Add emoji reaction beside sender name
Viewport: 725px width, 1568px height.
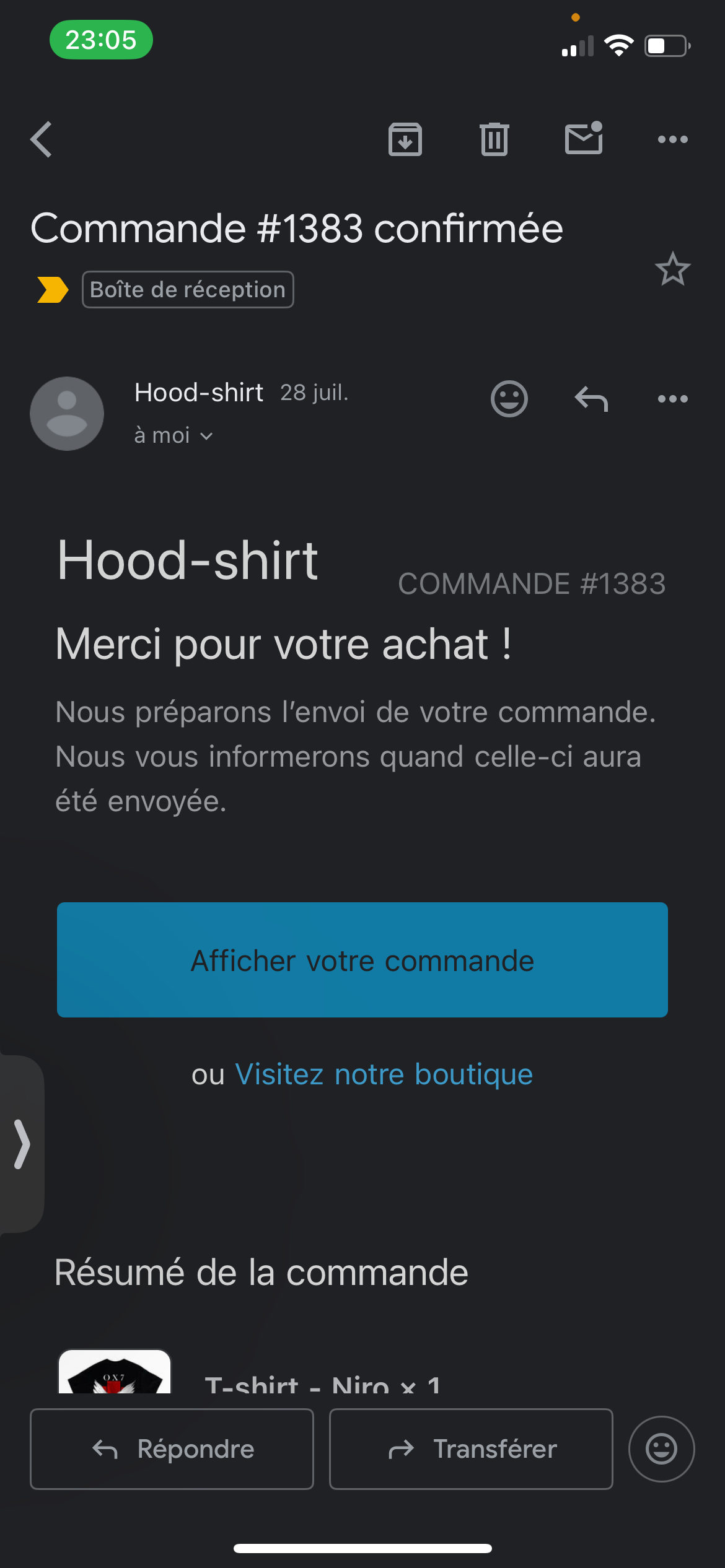[509, 398]
